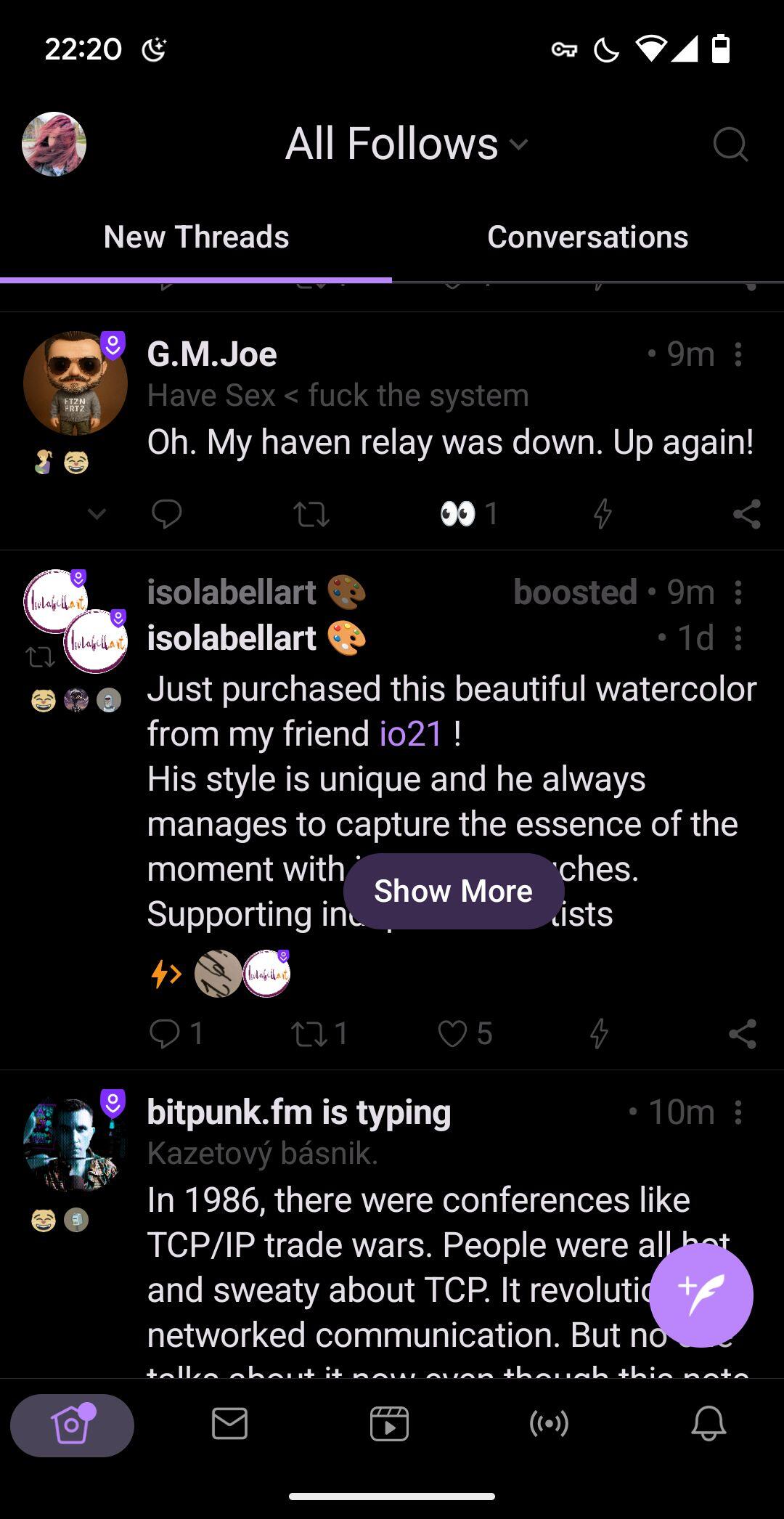Compose a new note with the floating button
Screen dimensions: 784x1519
(701, 1295)
